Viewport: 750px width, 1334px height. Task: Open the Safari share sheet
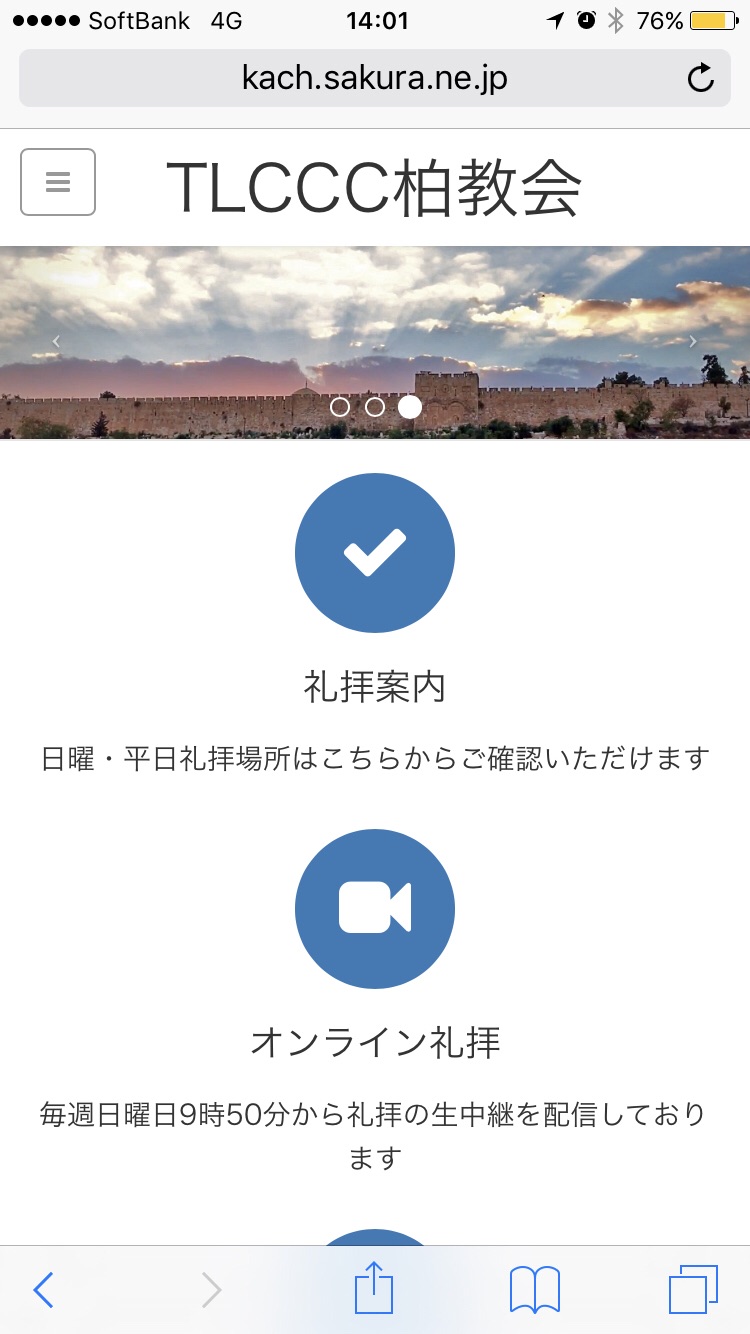[x=375, y=1288]
